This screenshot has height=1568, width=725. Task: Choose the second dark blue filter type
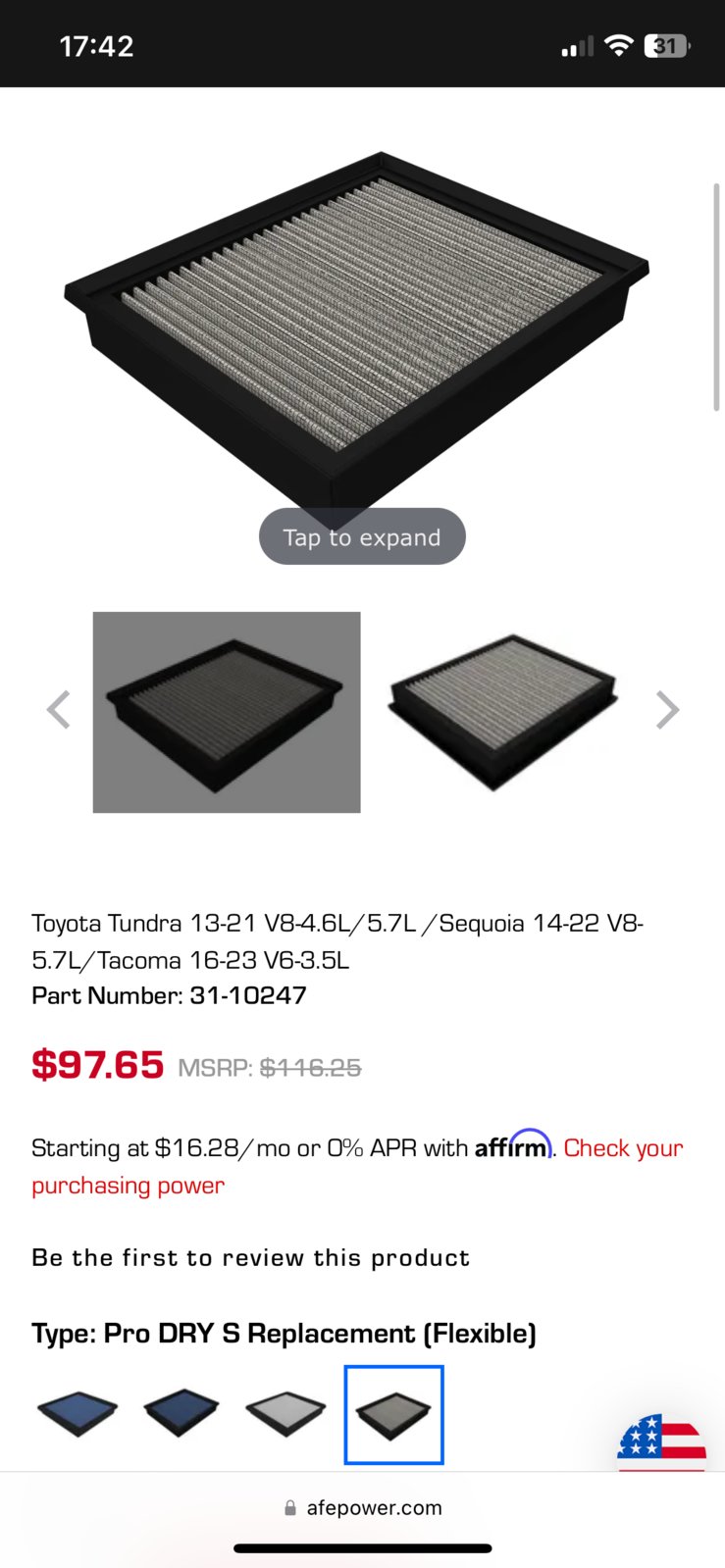click(181, 1413)
